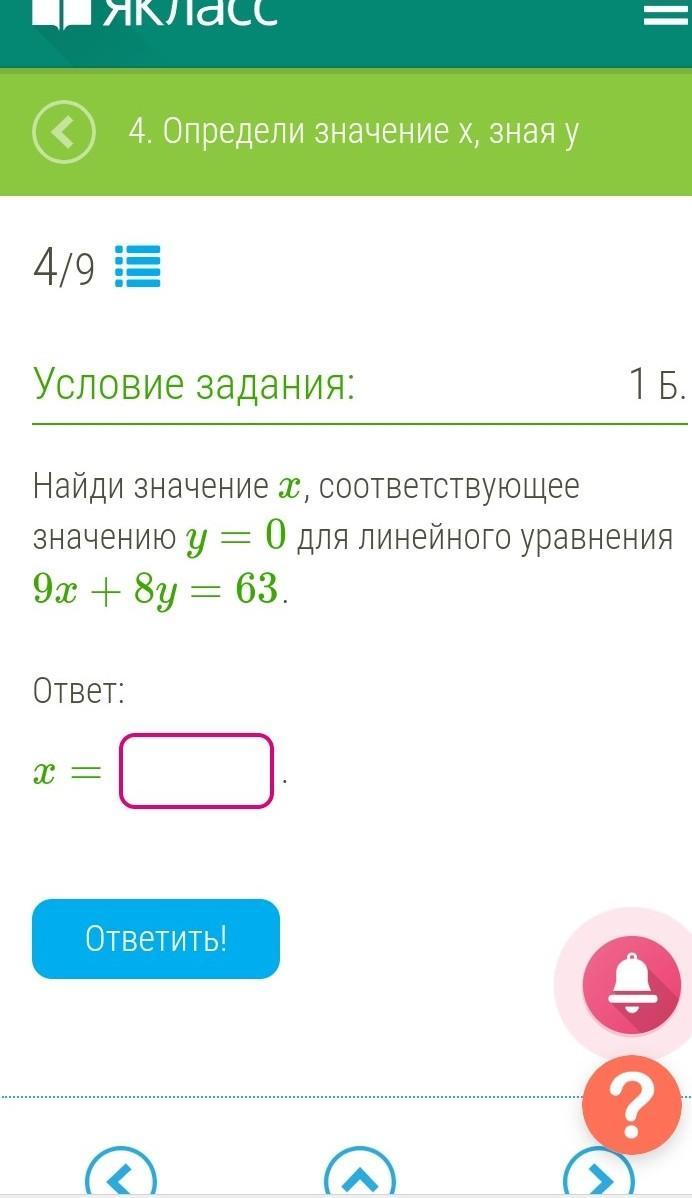692x1198 pixels.
Task: Go to the next task arrow
Action: click(599, 1176)
